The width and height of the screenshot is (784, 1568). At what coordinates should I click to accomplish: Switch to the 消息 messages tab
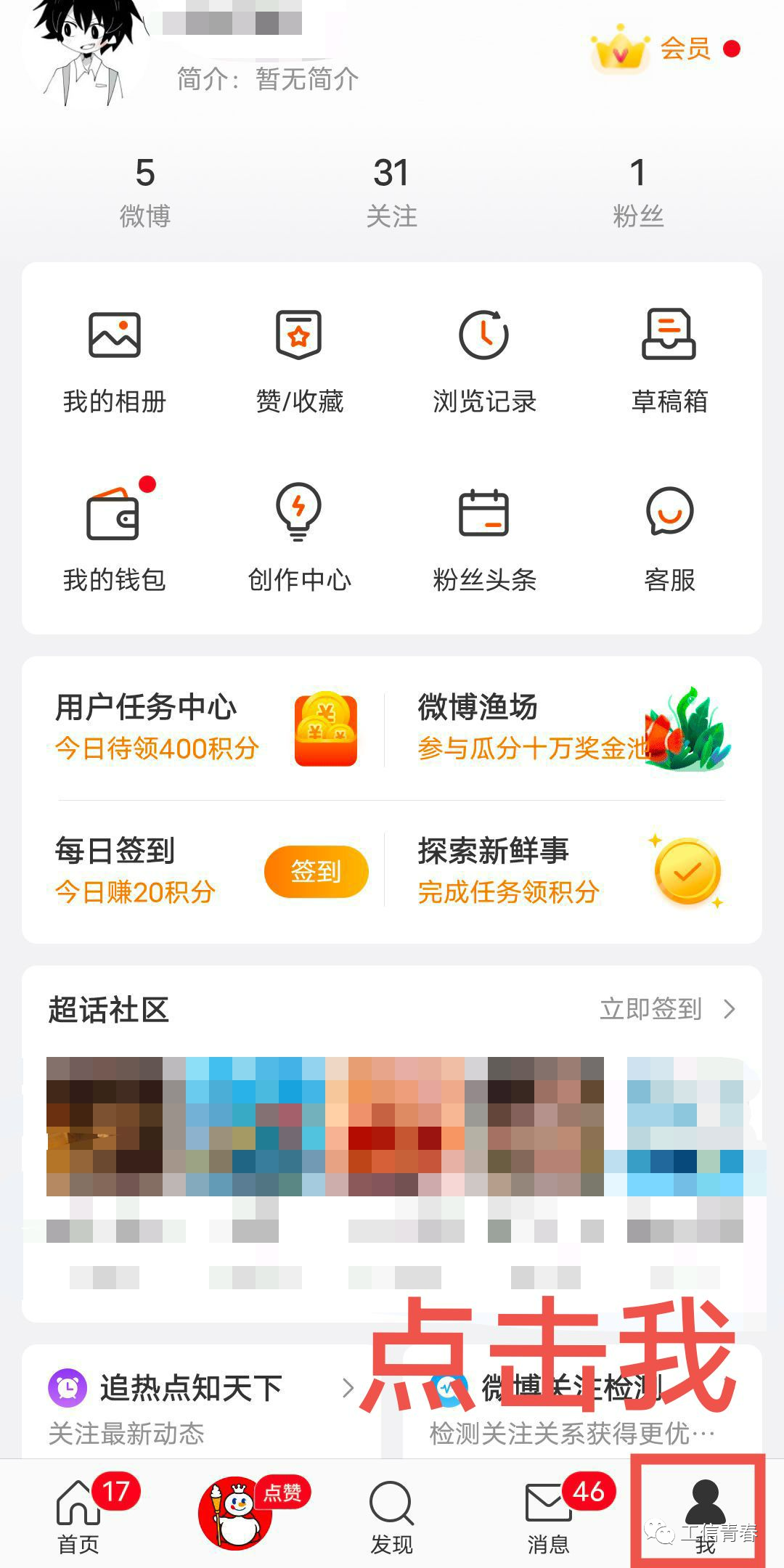click(549, 1514)
